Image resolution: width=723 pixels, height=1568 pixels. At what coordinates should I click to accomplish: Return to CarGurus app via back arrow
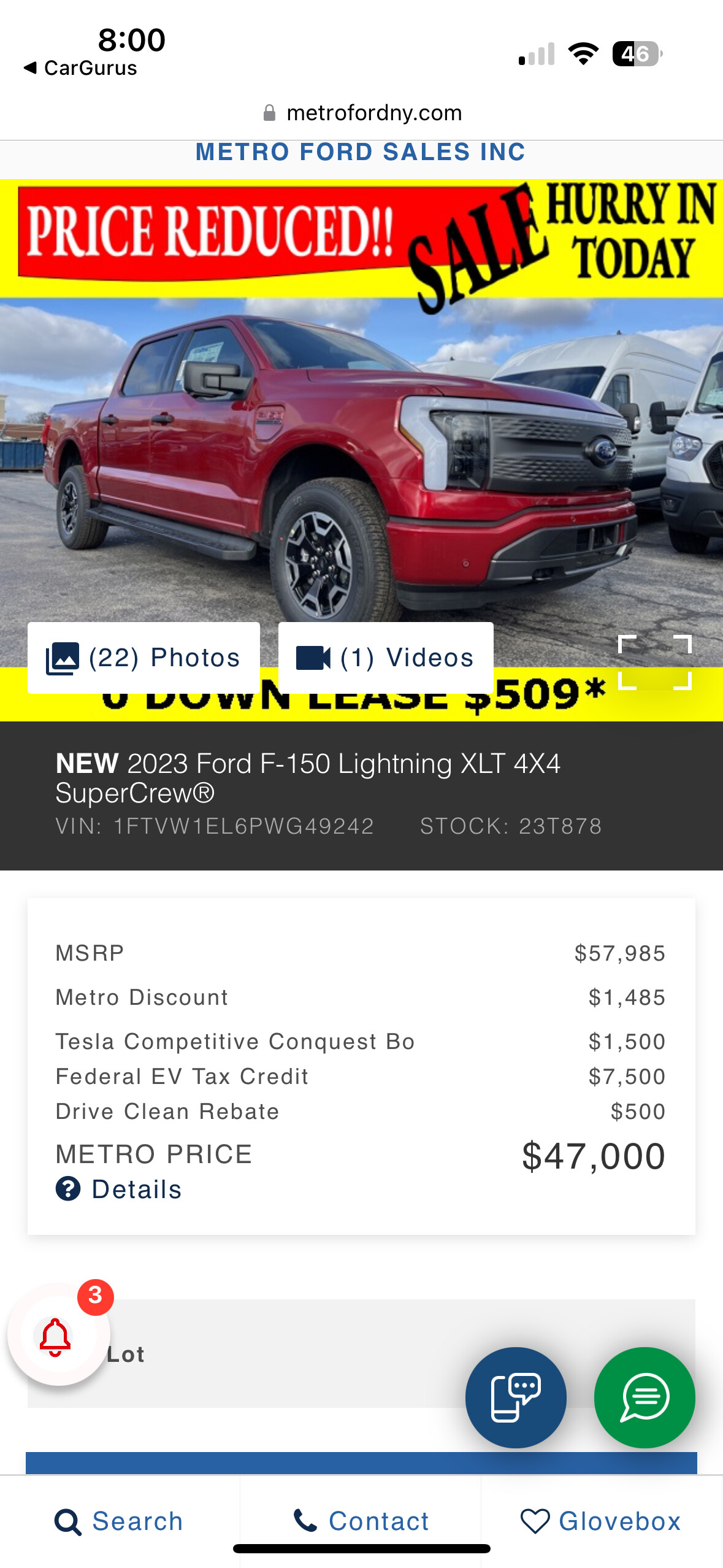point(80,67)
